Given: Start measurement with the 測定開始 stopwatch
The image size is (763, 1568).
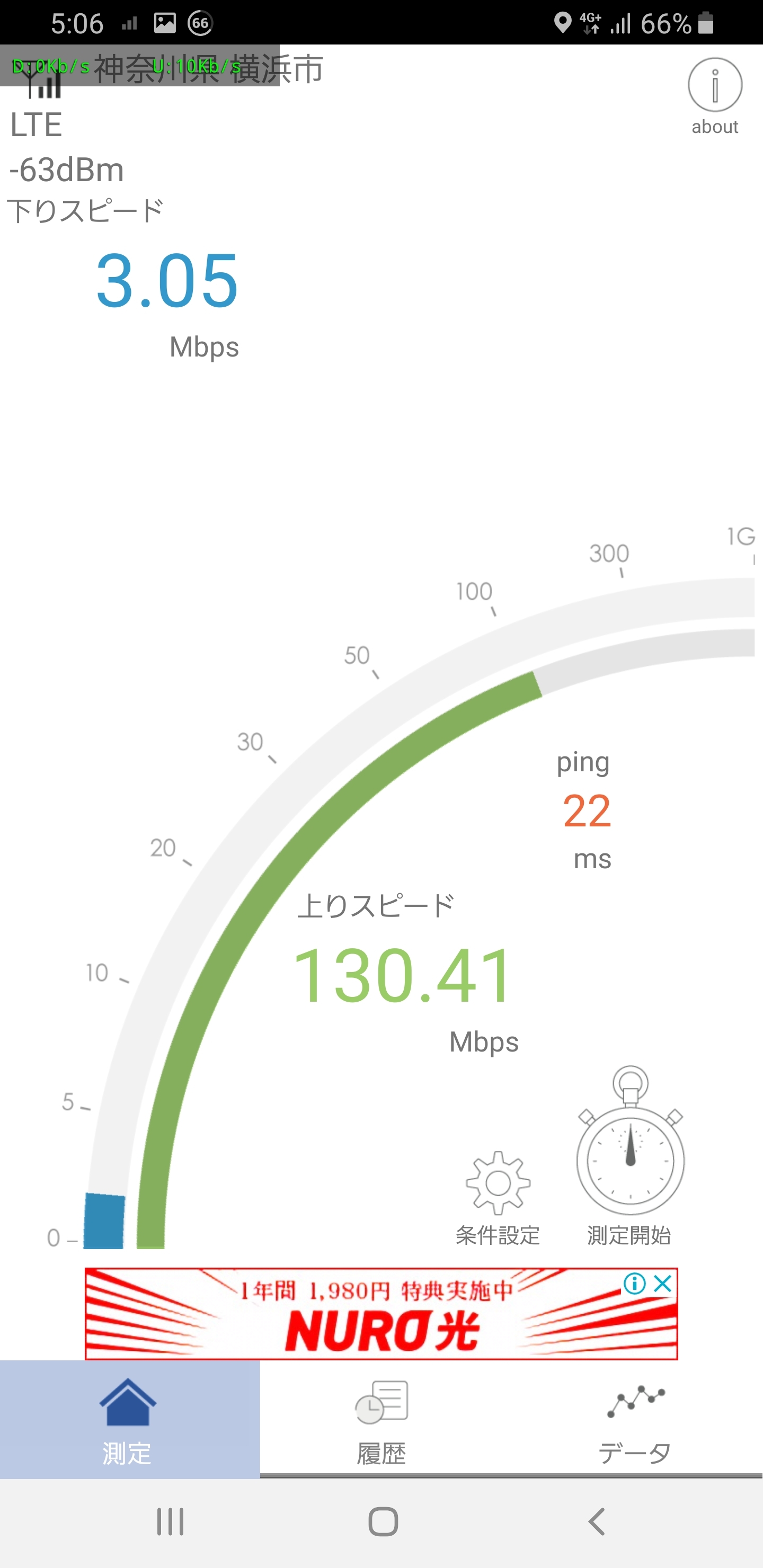Looking at the screenshot, I should point(630,1155).
